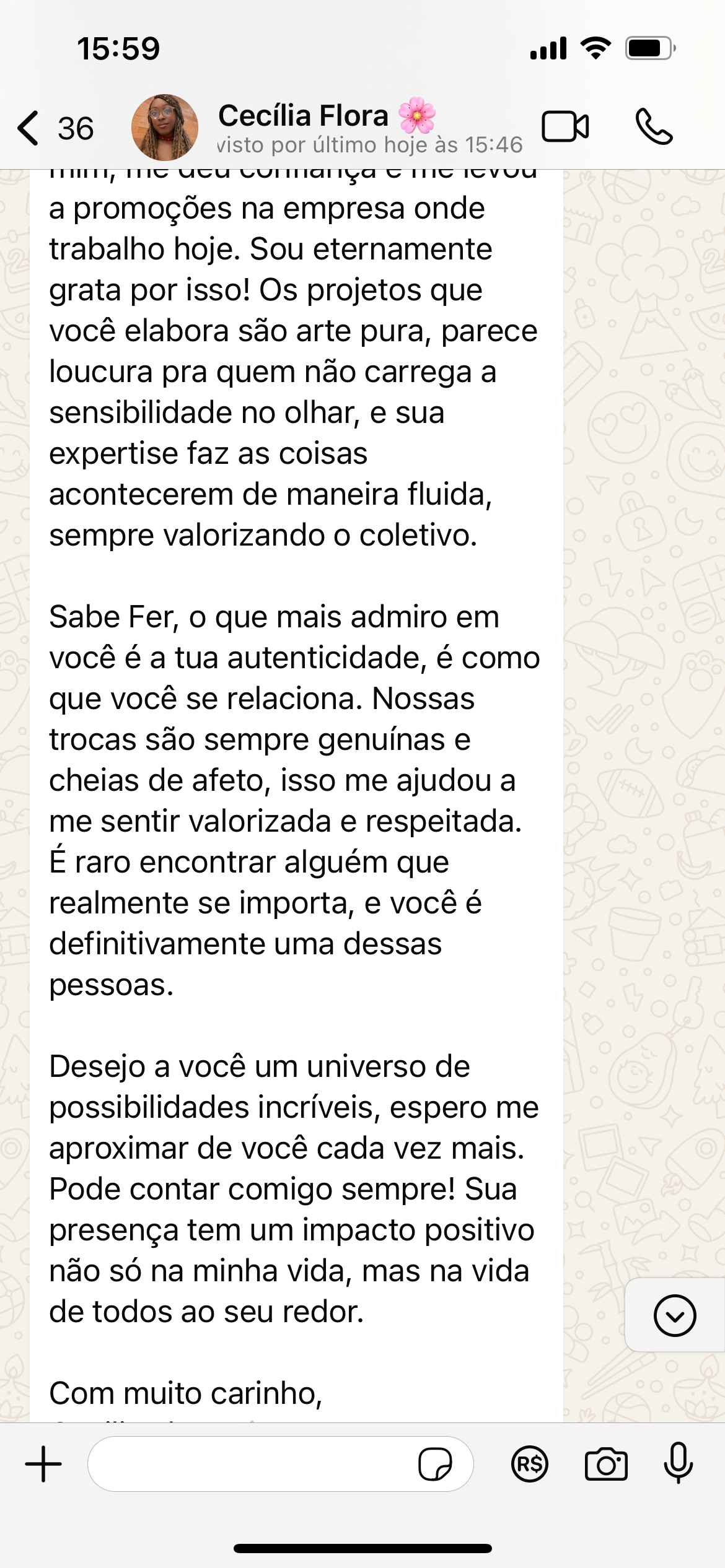Tap the microphone to record audio
Viewport: 725px width, 1568px height.
(679, 1463)
